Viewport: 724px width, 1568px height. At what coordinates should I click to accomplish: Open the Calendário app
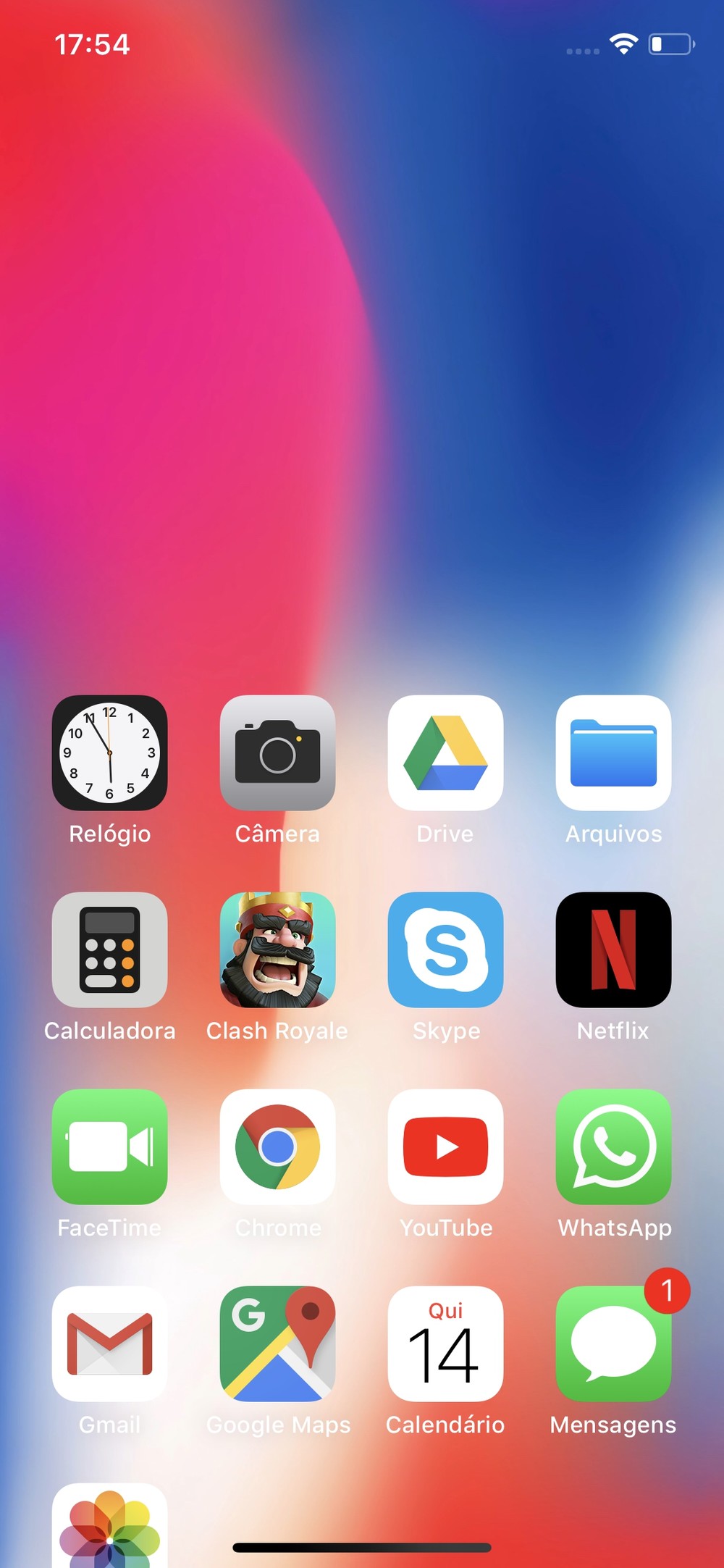point(445,1343)
